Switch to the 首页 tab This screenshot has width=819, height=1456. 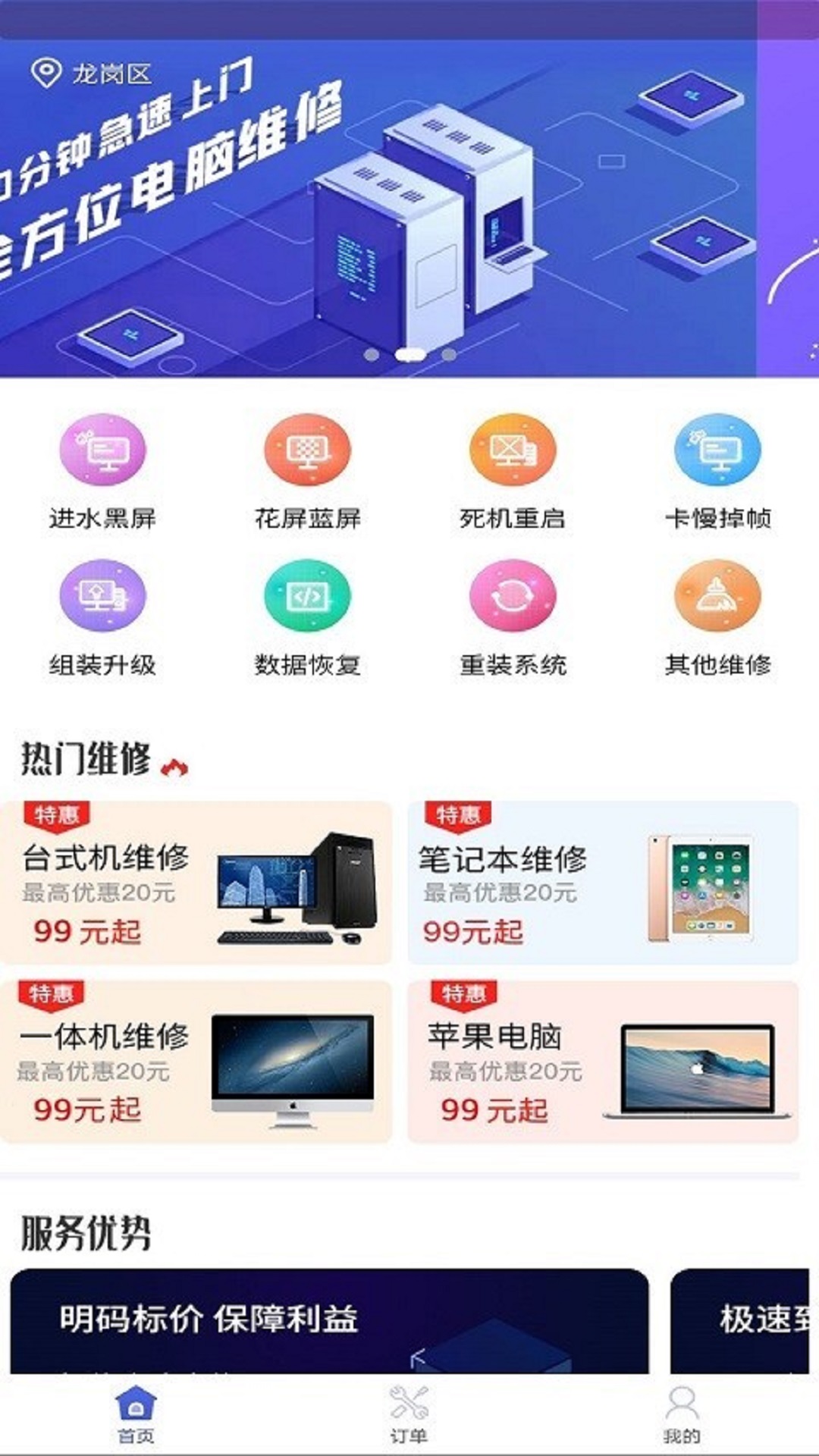pyautogui.click(x=136, y=1415)
